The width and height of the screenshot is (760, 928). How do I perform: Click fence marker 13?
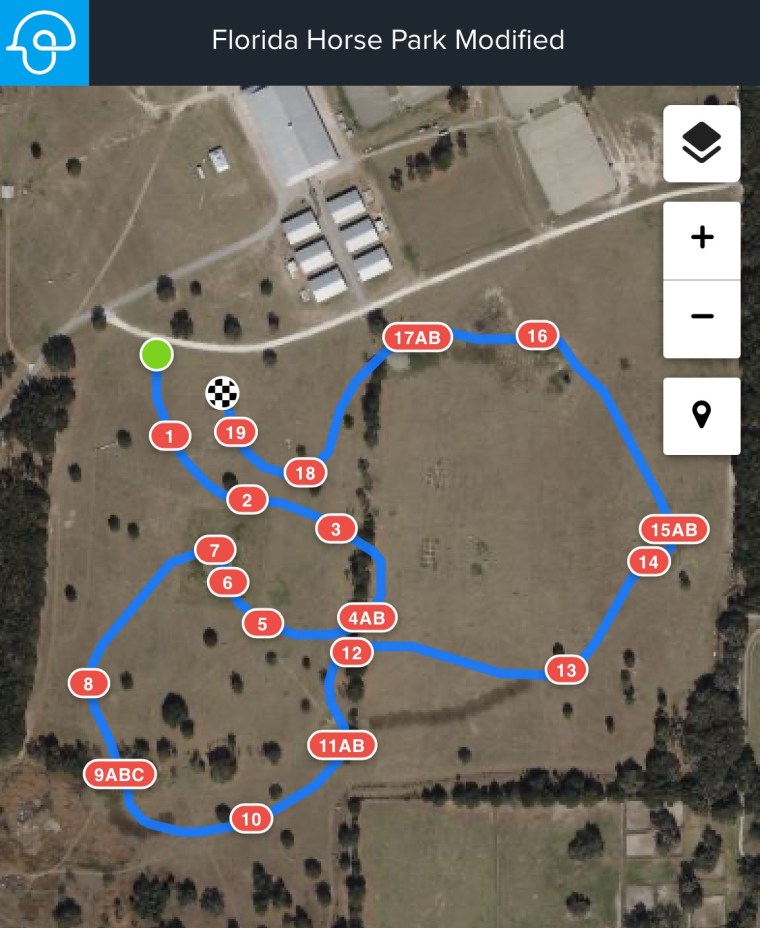click(x=566, y=670)
